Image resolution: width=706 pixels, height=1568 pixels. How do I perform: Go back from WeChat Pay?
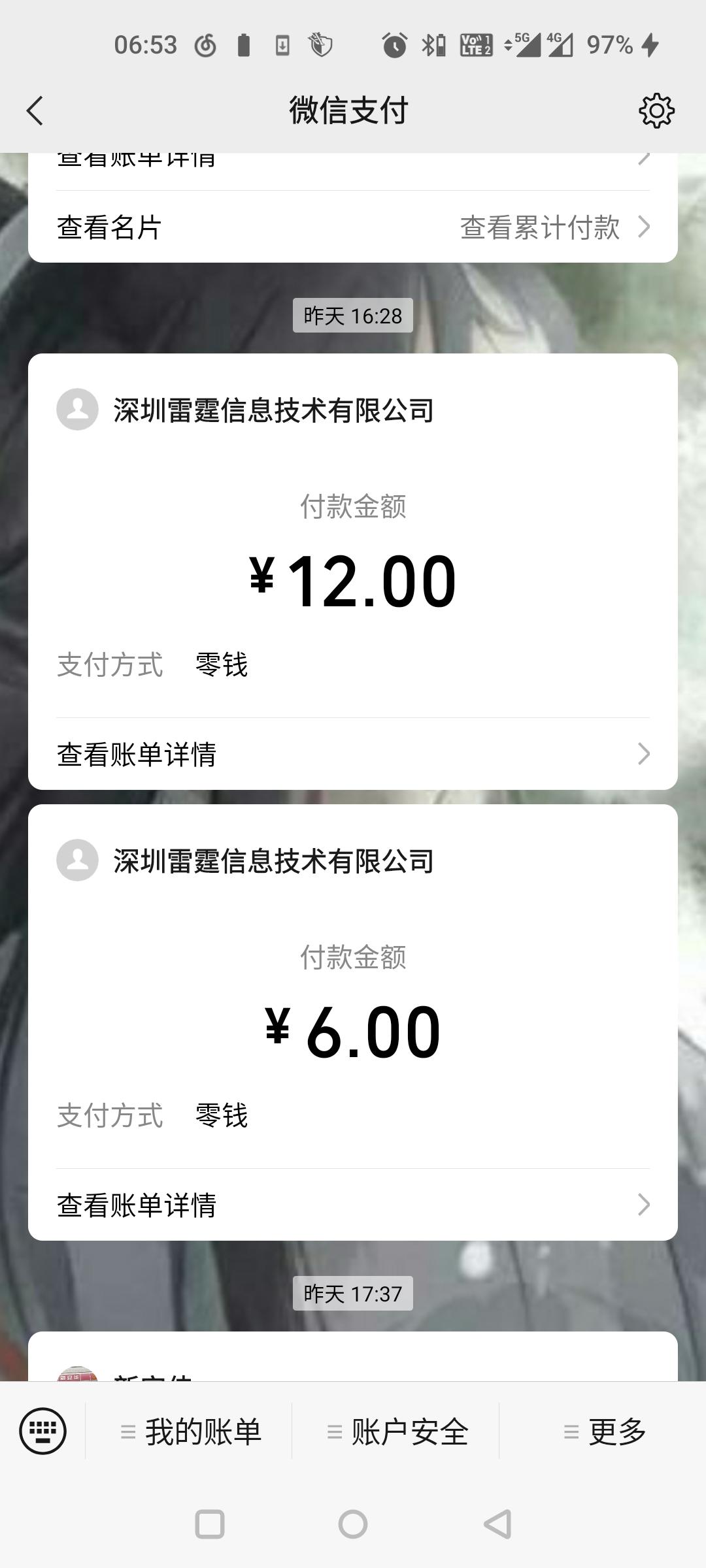(35, 110)
